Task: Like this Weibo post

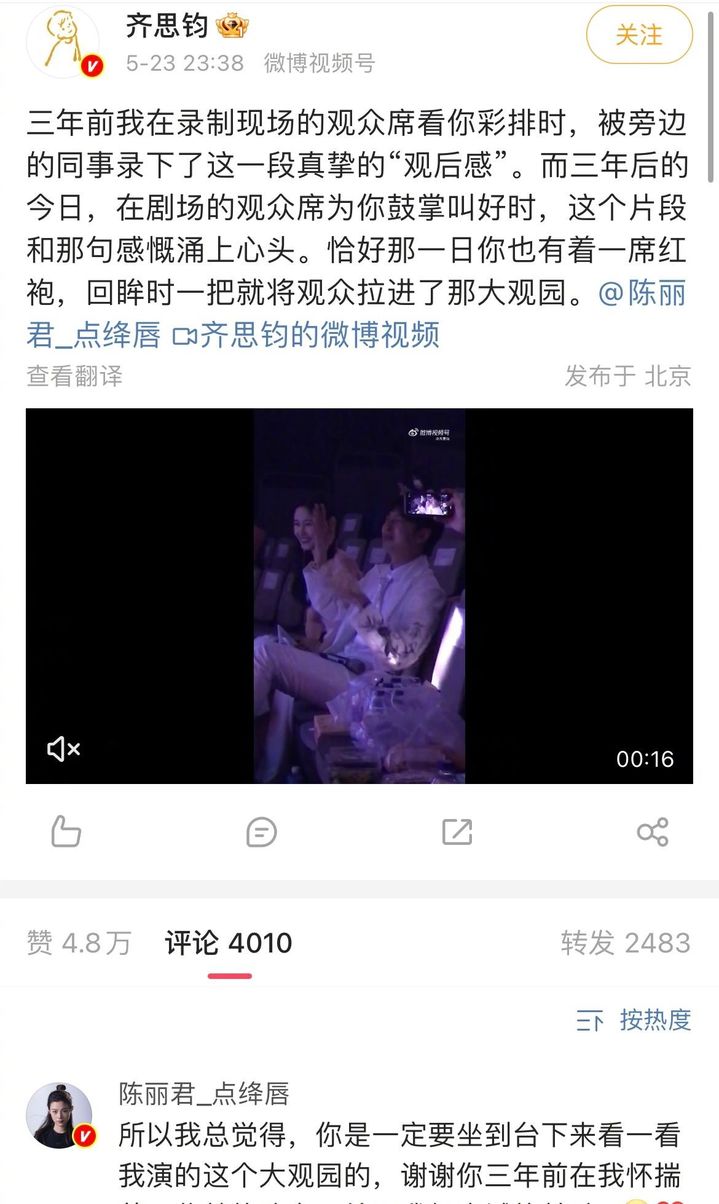Action: tap(66, 832)
